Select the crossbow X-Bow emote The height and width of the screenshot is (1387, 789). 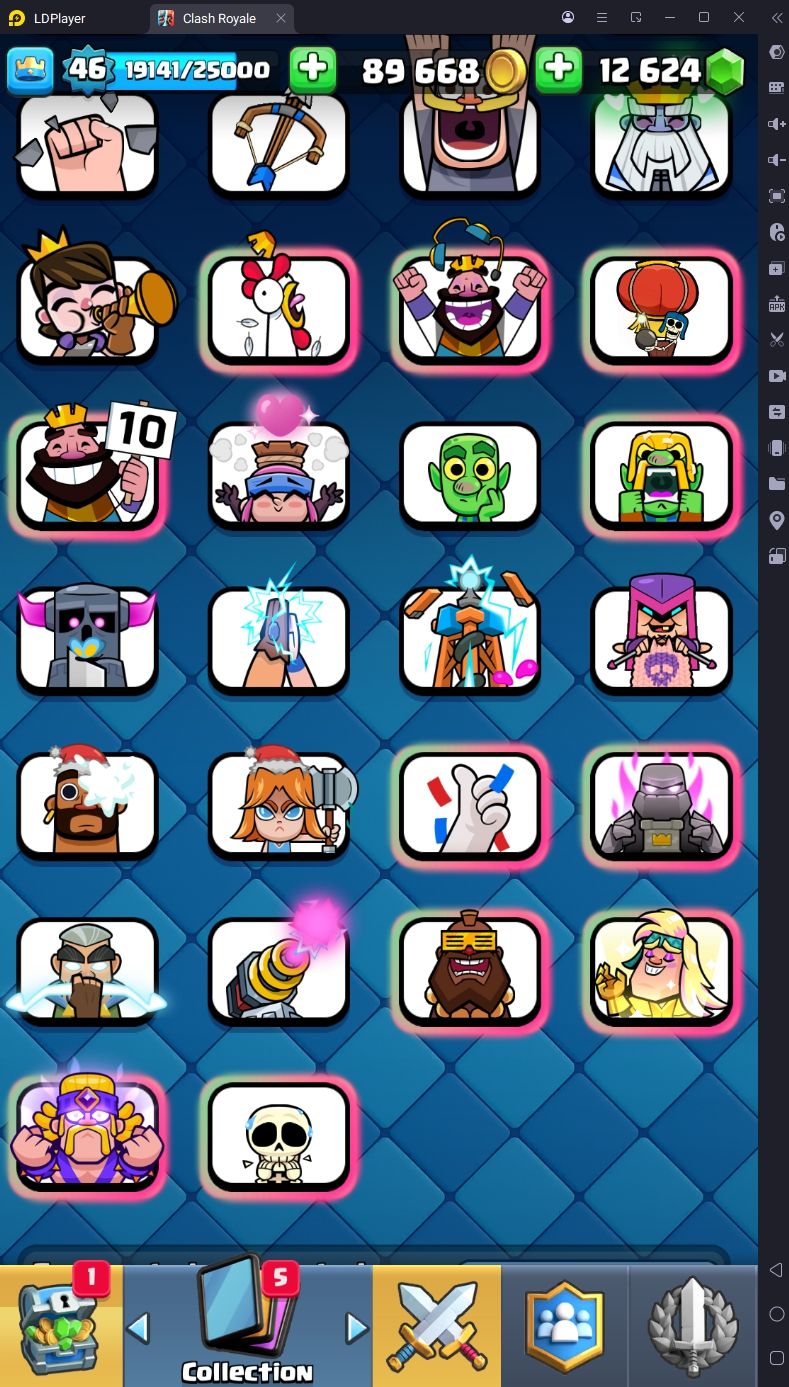[279, 145]
